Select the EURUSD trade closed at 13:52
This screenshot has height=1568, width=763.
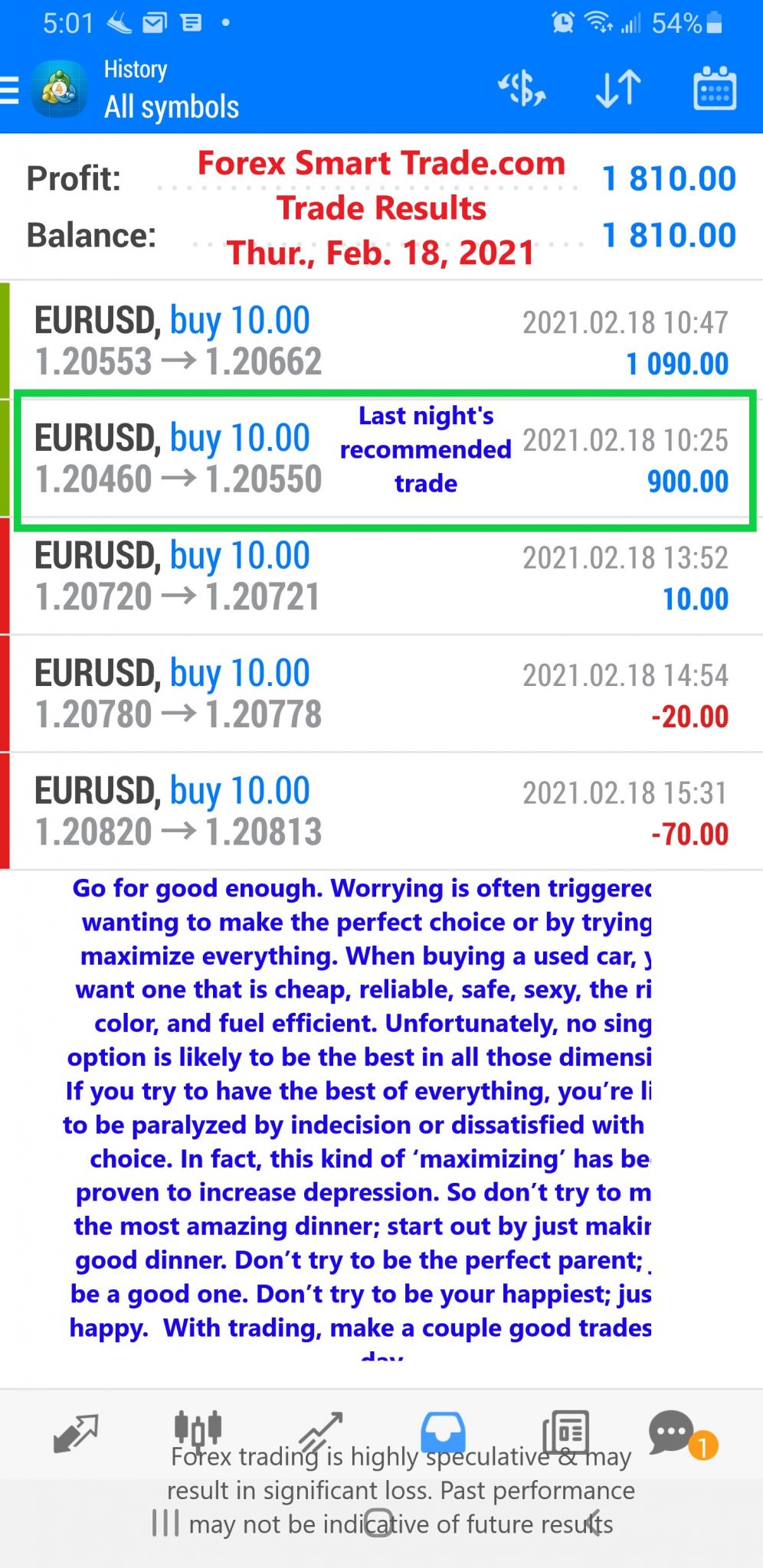(x=383, y=577)
